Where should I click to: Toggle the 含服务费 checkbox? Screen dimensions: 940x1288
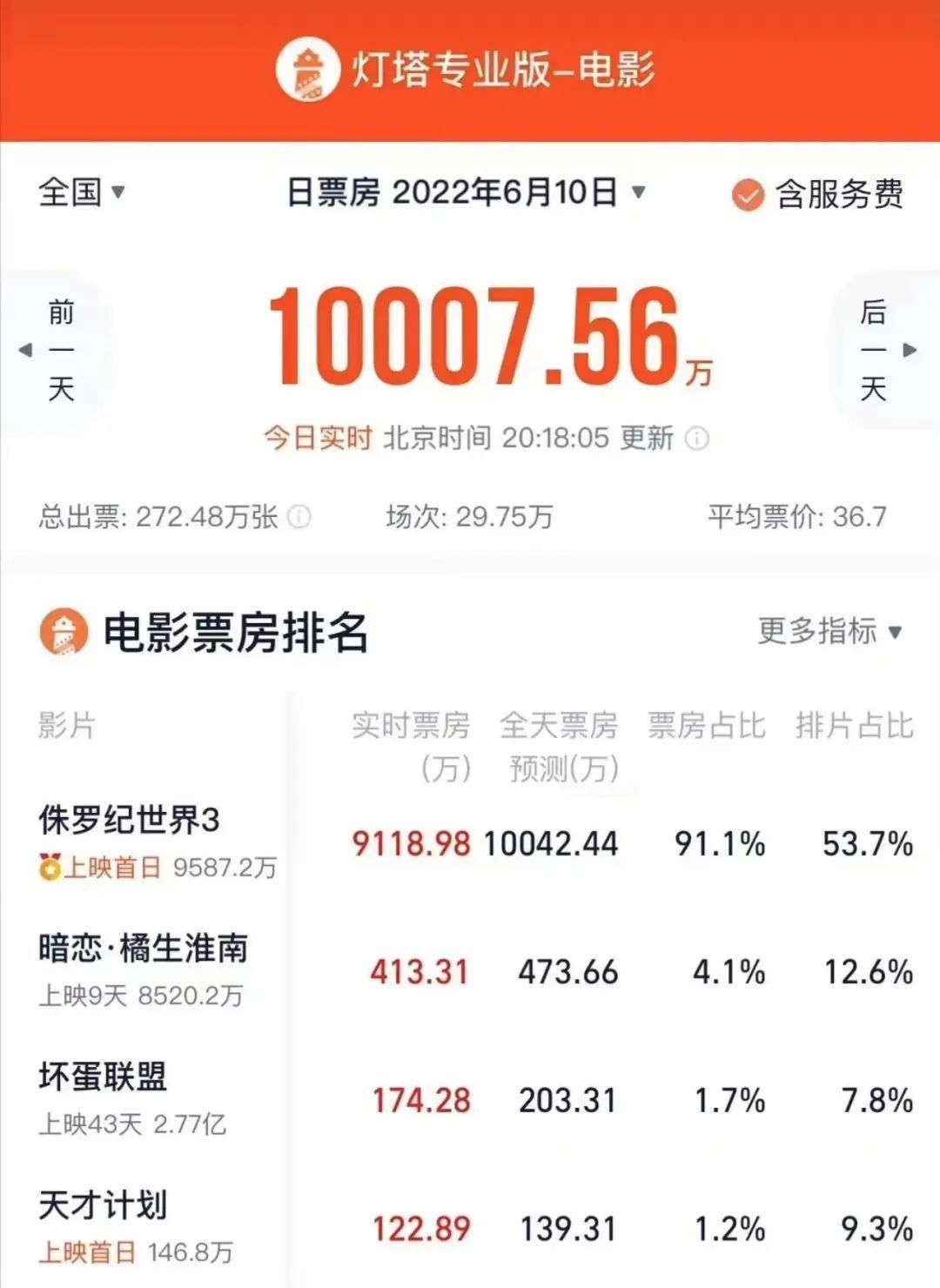point(747,195)
